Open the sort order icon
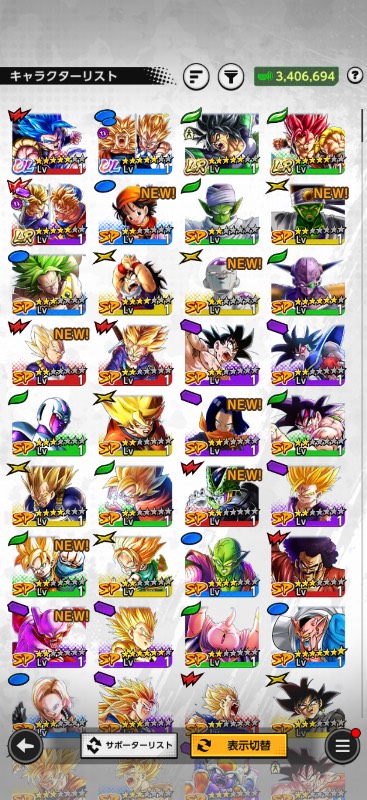Screen dimensions: 367x800 click(196, 77)
